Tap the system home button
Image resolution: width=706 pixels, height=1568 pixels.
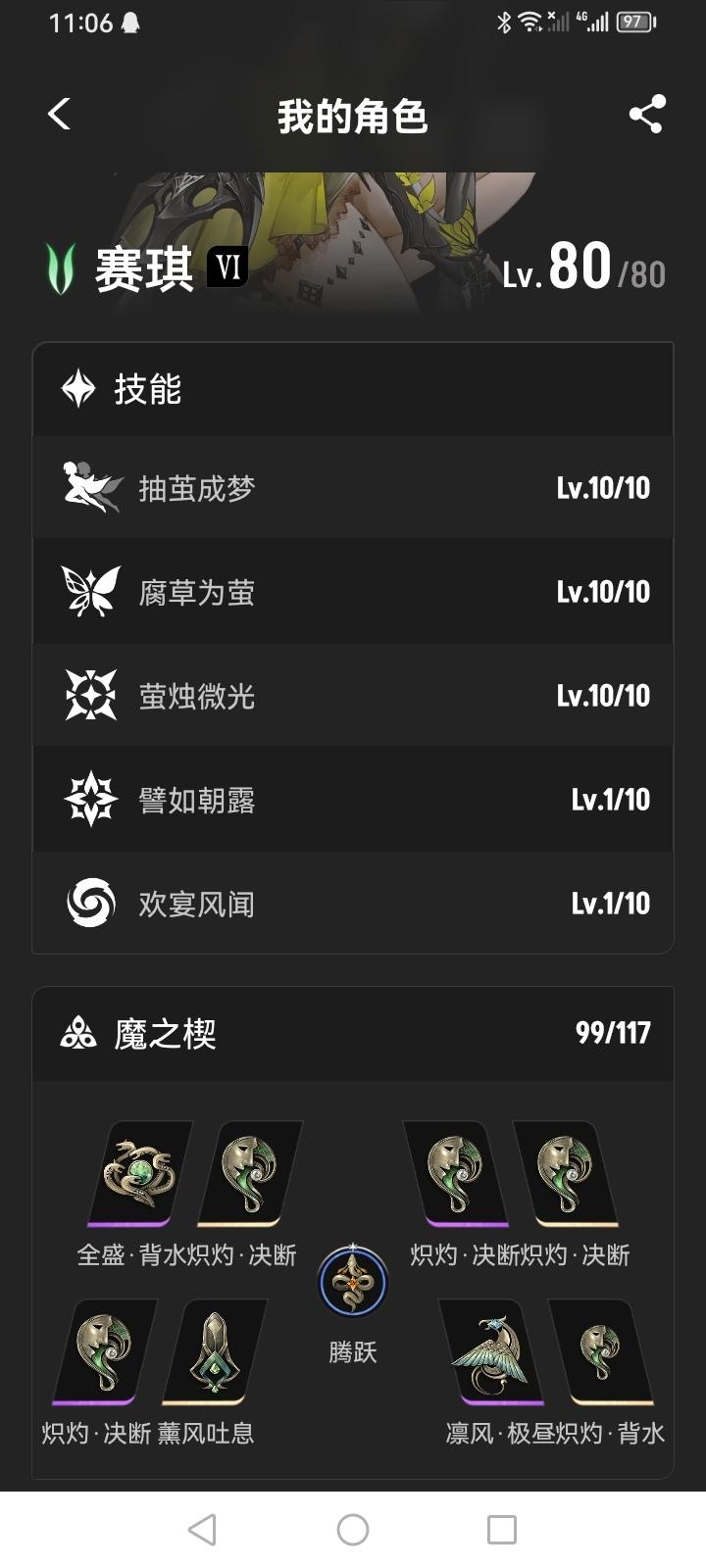(x=353, y=1530)
